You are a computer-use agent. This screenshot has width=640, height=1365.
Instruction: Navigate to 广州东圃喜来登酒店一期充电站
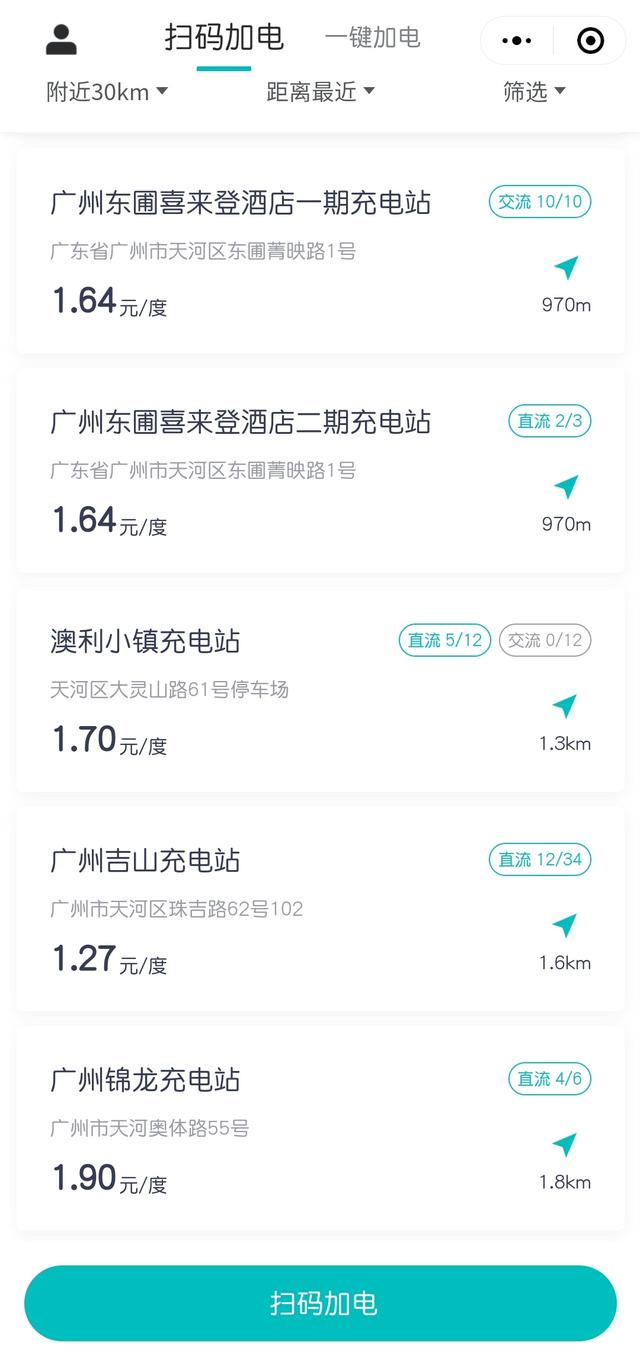click(x=566, y=268)
